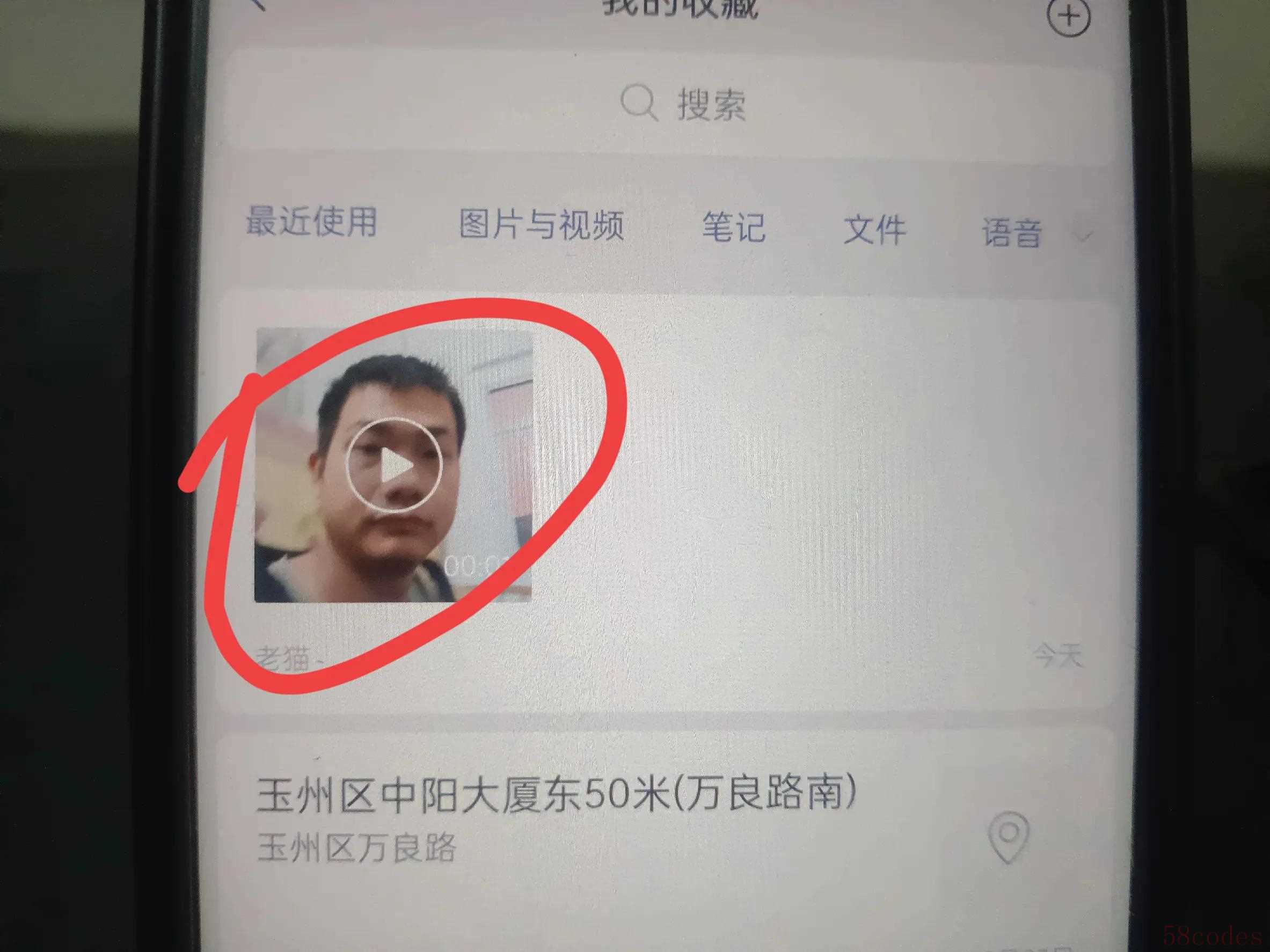Switch to 图片与视频 filter
This screenshot has width=1270, height=952.
click(x=541, y=224)
